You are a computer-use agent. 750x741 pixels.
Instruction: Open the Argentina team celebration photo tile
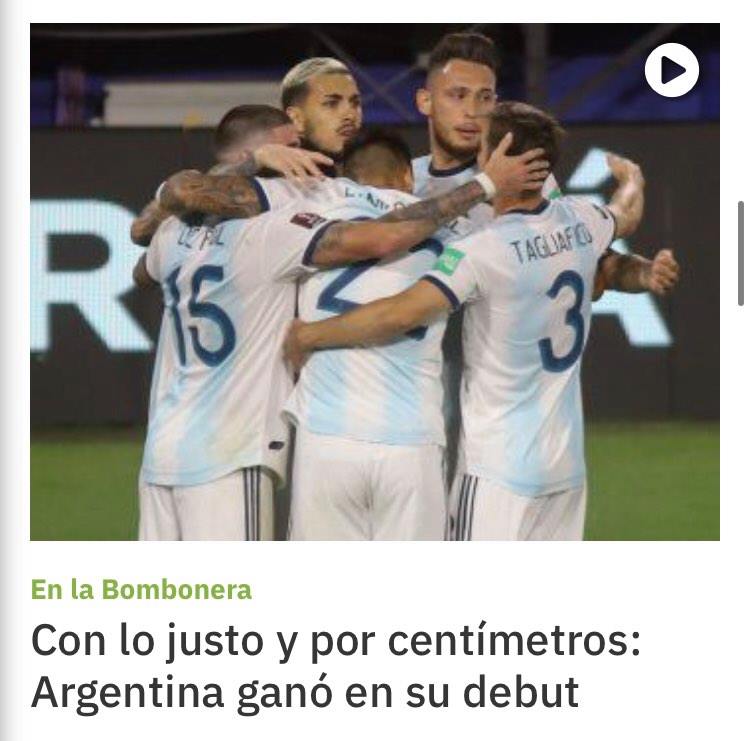pos(374,300)
